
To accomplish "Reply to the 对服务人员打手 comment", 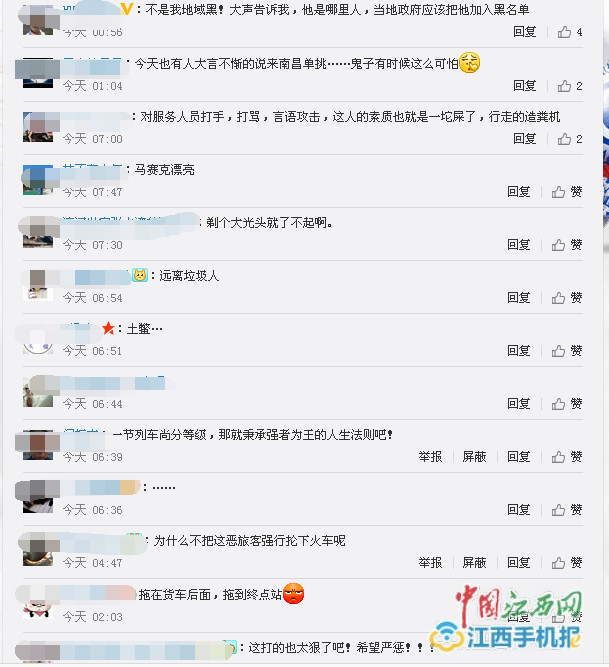I will (524, 139).
